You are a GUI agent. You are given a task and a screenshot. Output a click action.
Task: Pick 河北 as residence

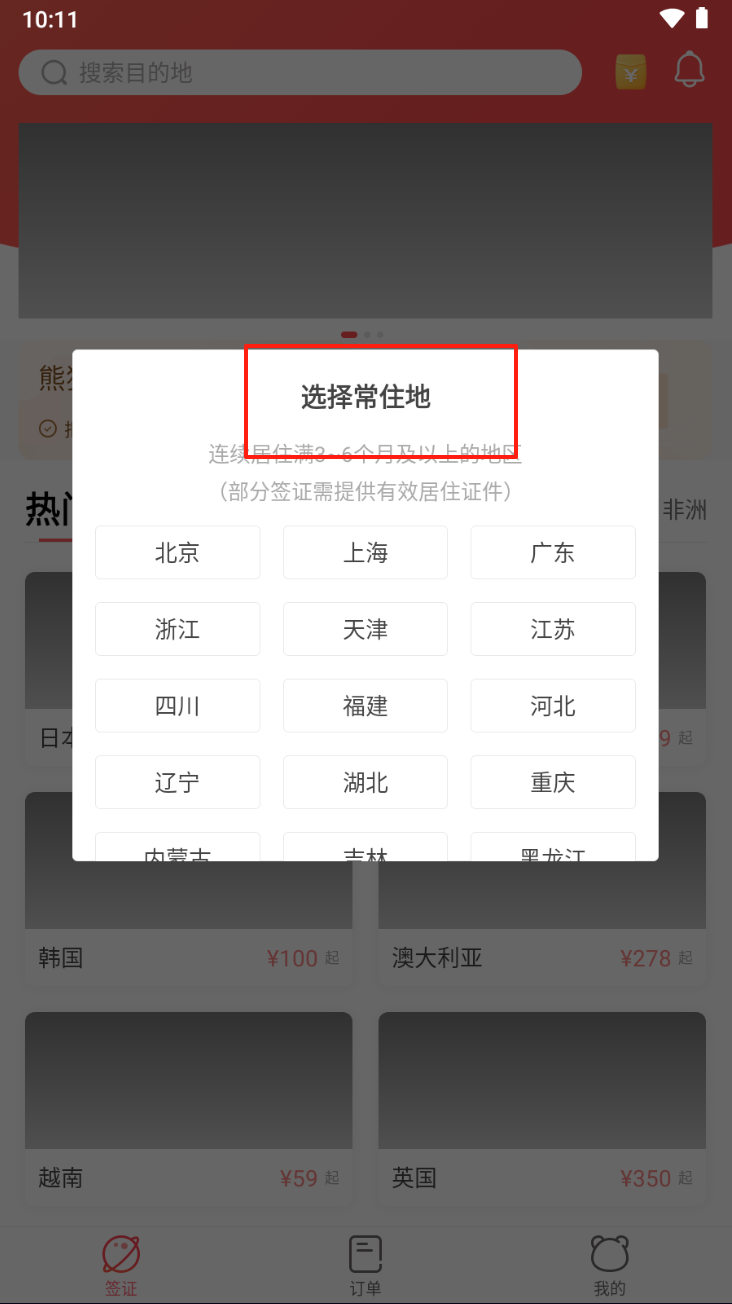pos(553,705)
